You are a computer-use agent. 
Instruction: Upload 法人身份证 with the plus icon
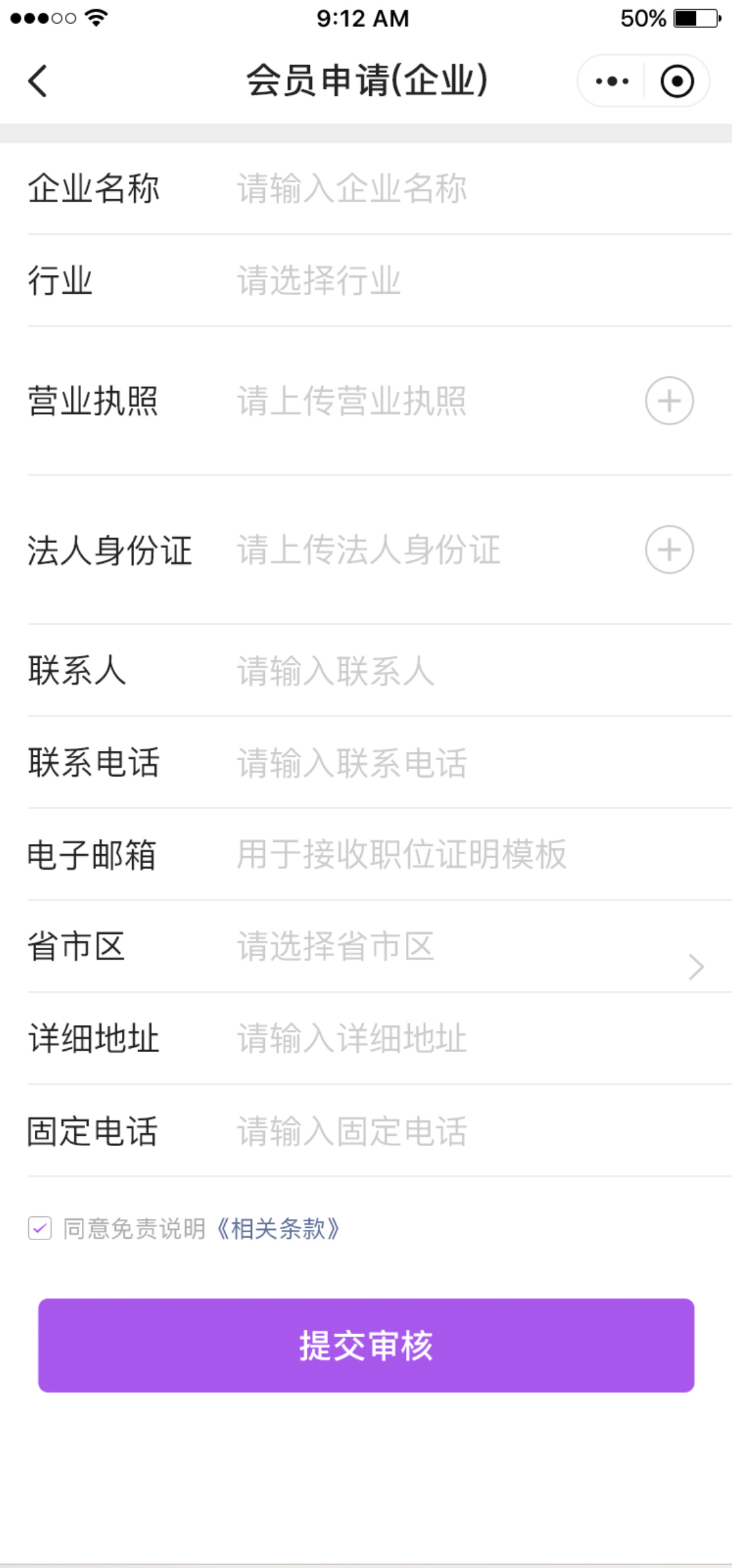pyautogui.click(x=669, y=550)
